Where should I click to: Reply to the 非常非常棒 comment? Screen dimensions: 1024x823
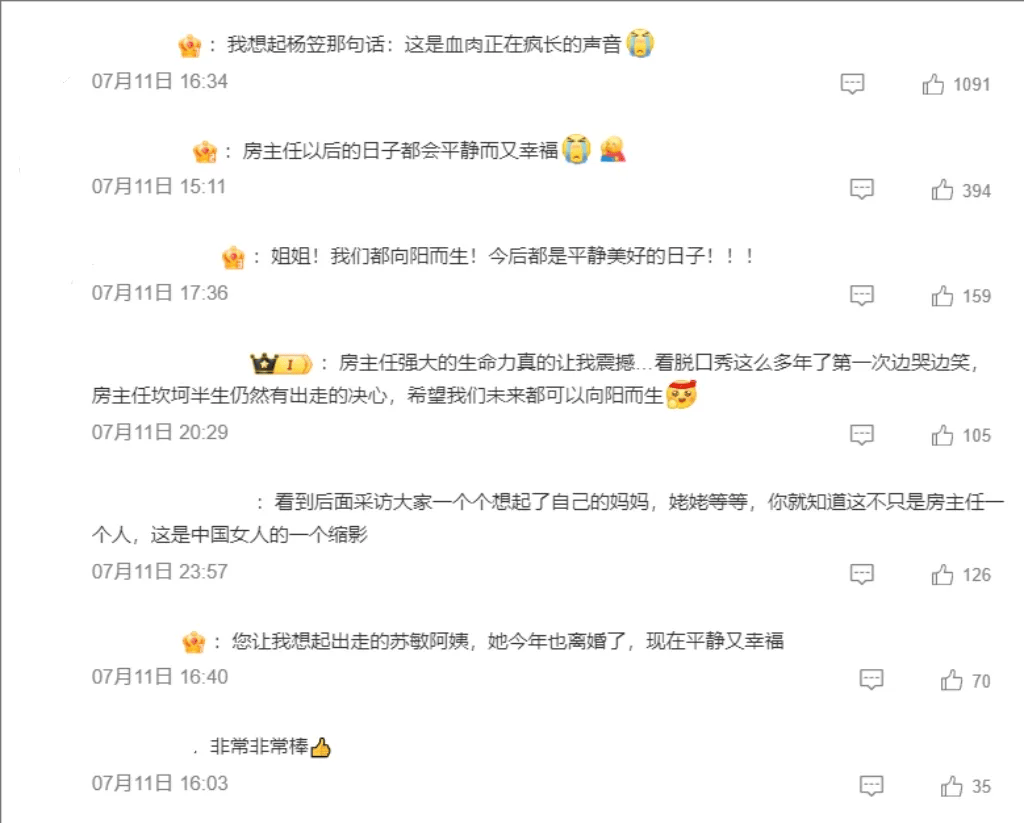(x=872, y=787)
